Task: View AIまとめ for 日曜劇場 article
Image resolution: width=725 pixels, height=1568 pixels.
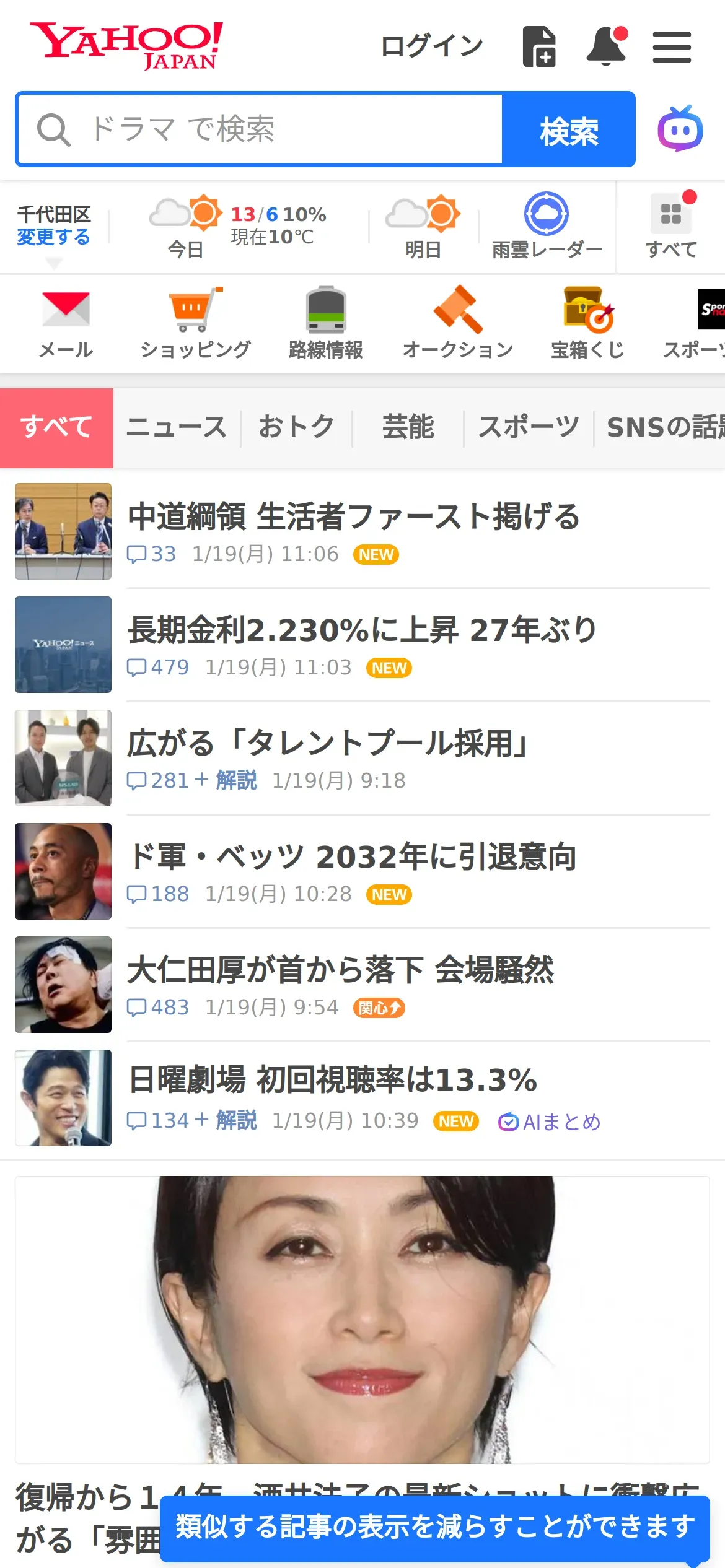Action: tap(550, 1122)
